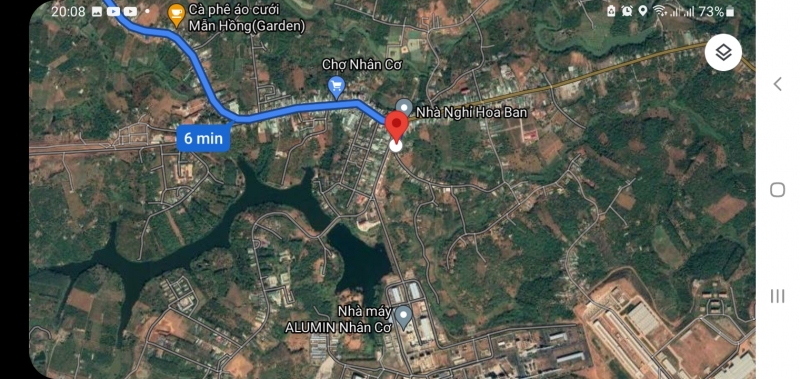
Task: Select the Nhà máy ALUMIN Nhân Cơ marker
Action: coord(404,318)
